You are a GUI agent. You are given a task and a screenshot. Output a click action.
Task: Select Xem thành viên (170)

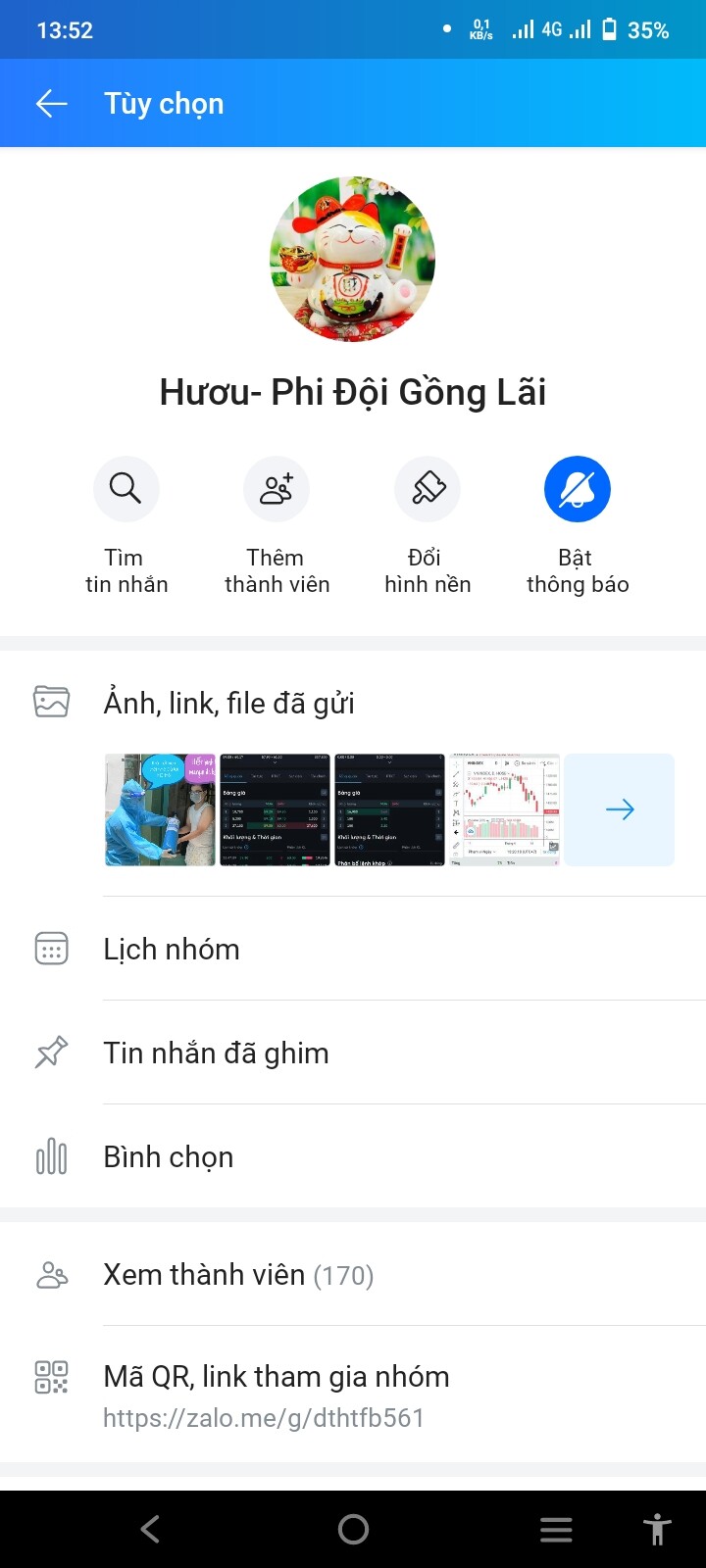click(238, 1274)
